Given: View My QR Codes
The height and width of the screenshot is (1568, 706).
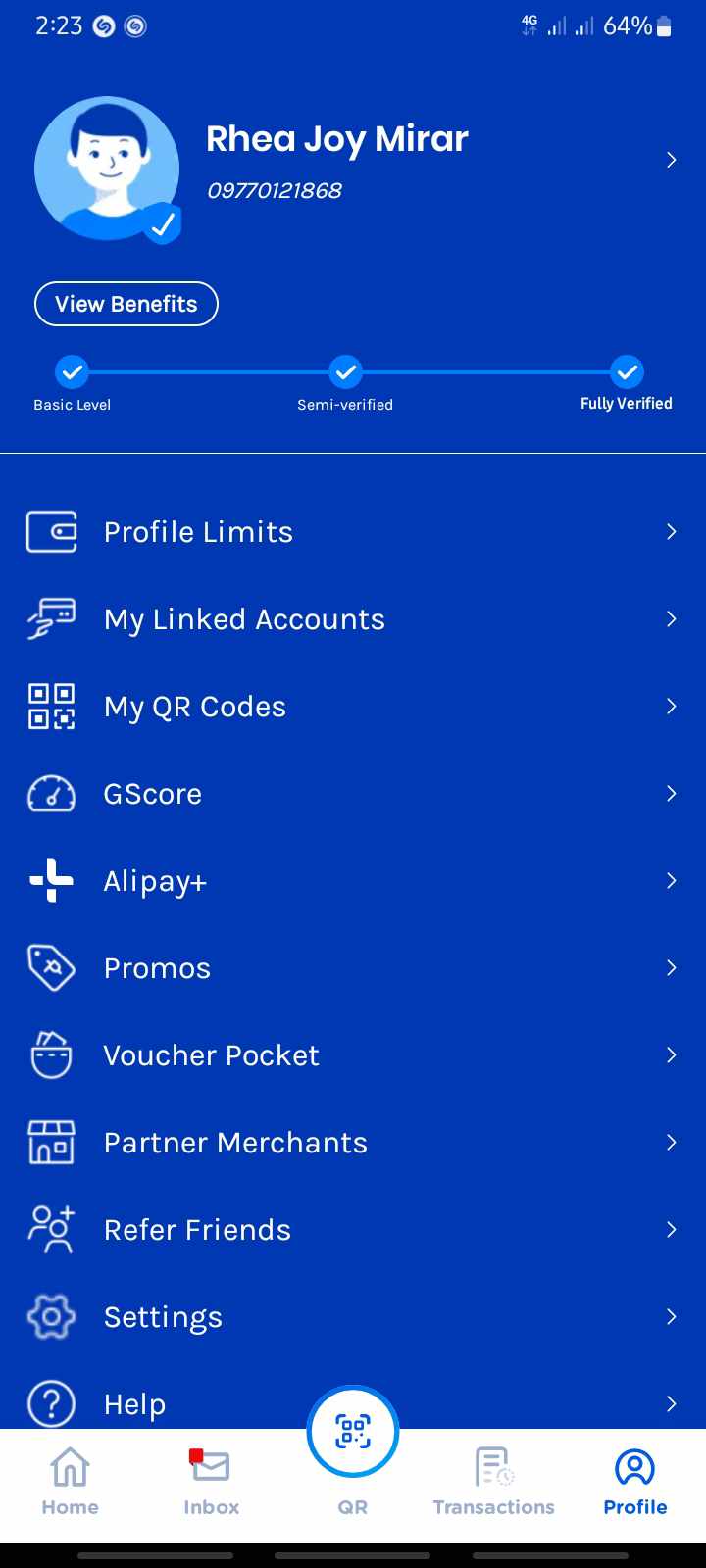Looking at the screenshot, I should click(x=353, y=707).
